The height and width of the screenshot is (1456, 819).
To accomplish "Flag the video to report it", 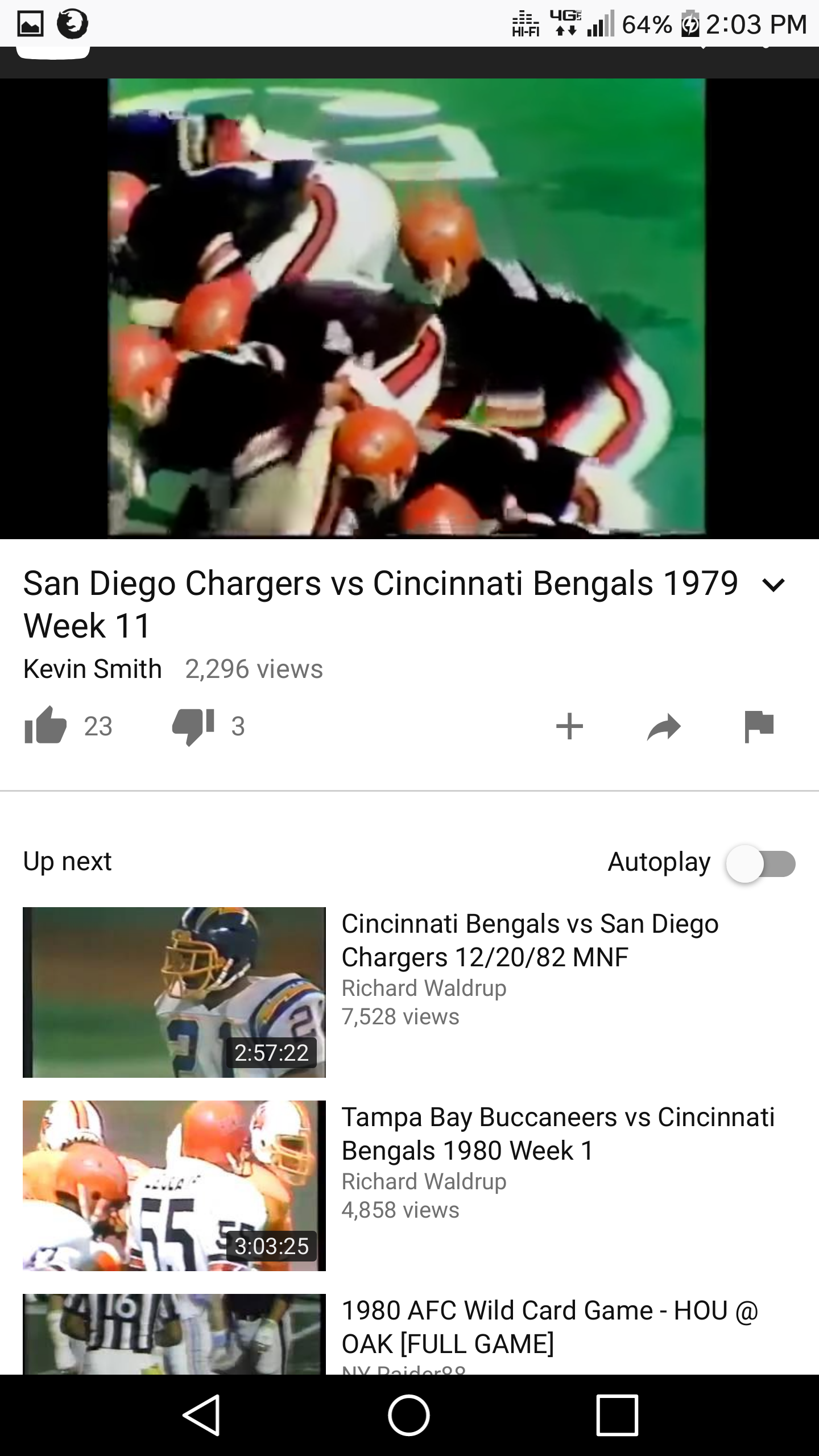I will (759, 727).
